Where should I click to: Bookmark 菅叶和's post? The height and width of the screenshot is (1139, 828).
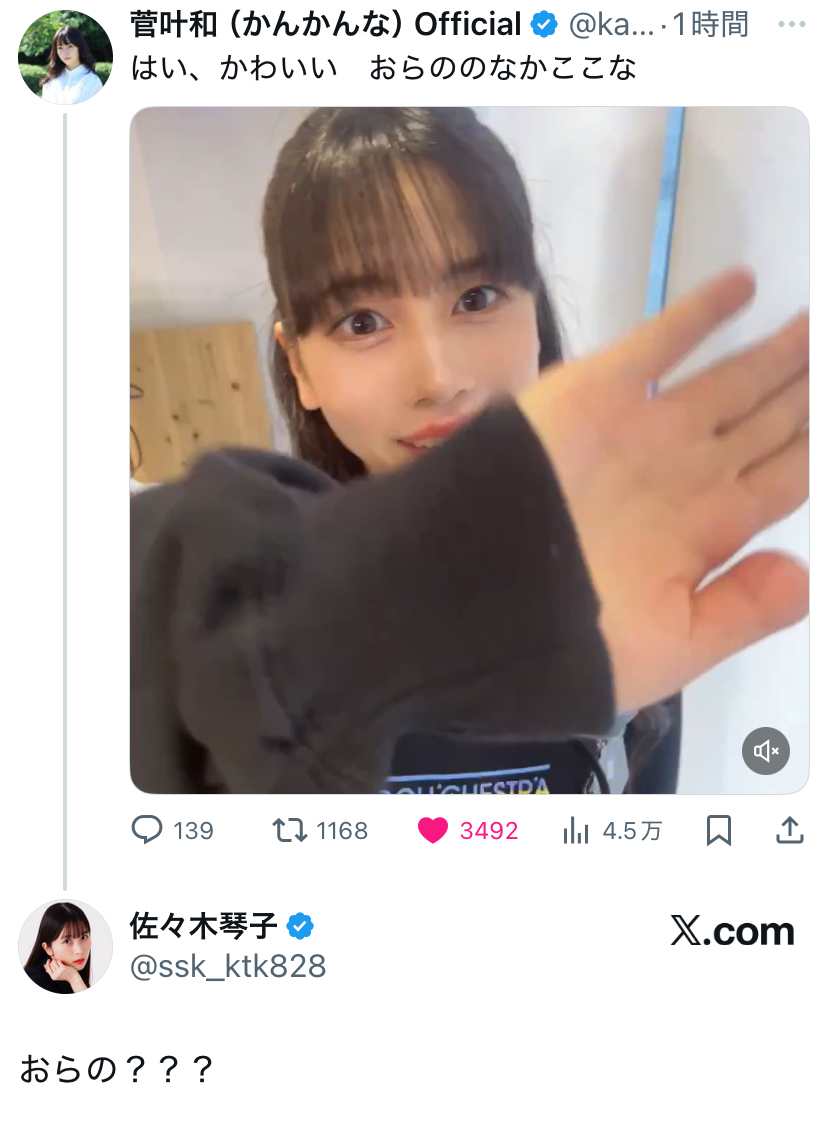click(719, 830)
